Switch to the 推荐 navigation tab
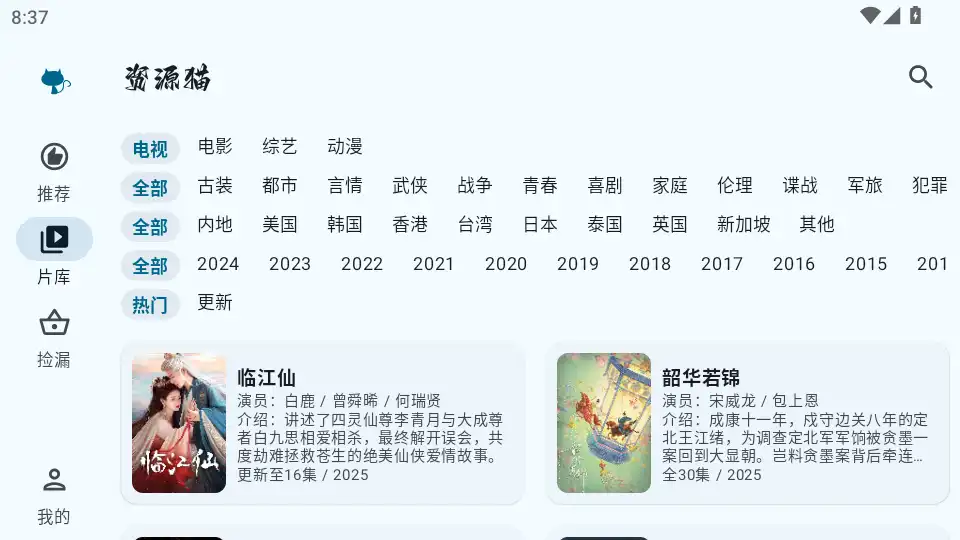The height and width of the screenshot is (540, 960). 54,170
